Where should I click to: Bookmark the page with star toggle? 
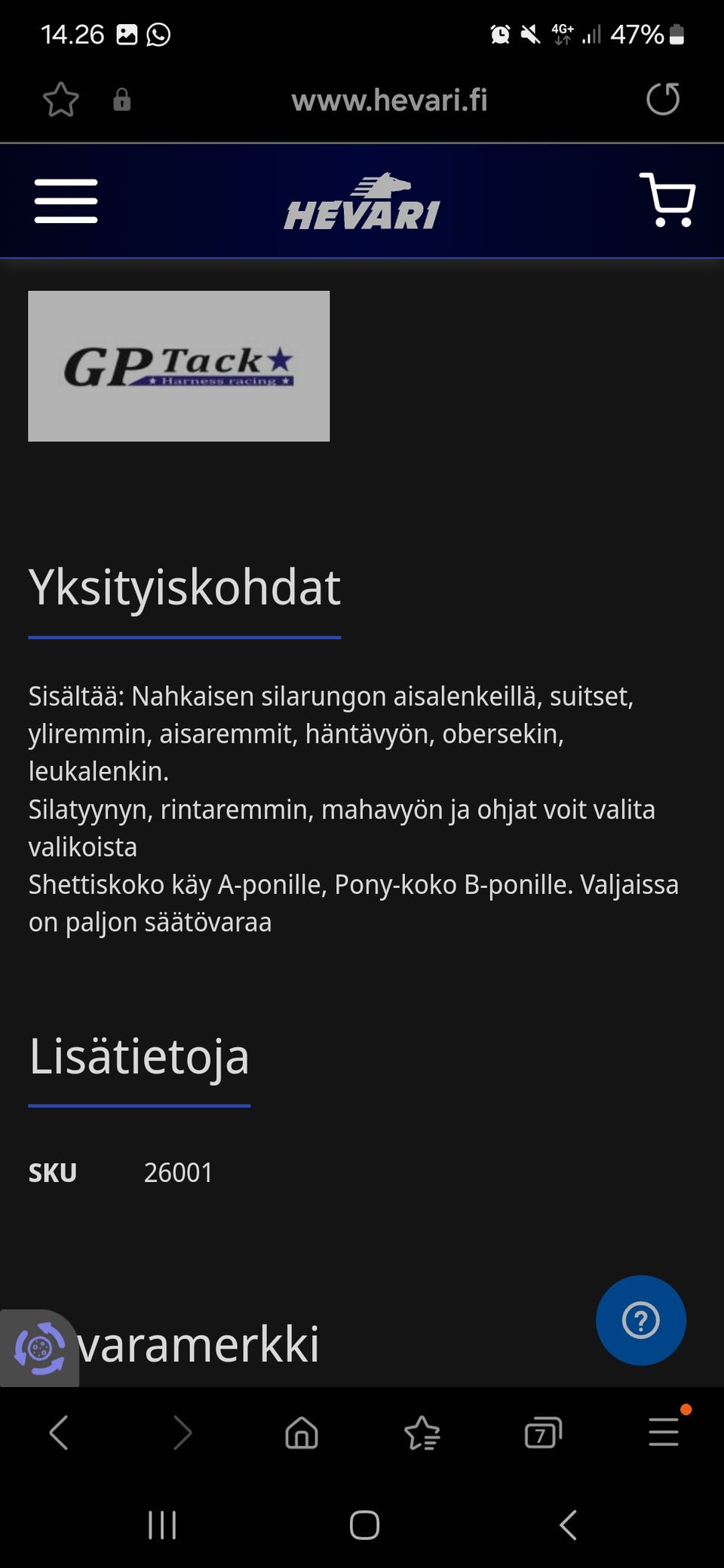(60, 99)
